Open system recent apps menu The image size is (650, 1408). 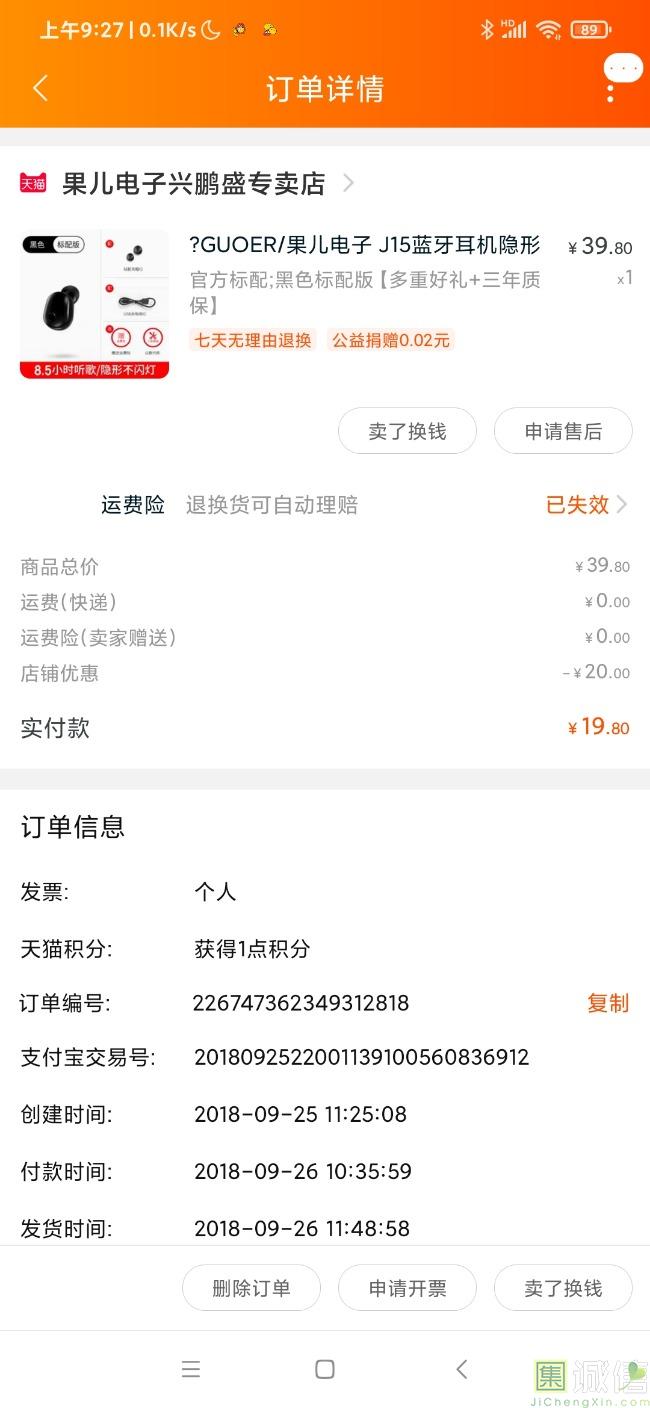click(x=191, y=1369)
